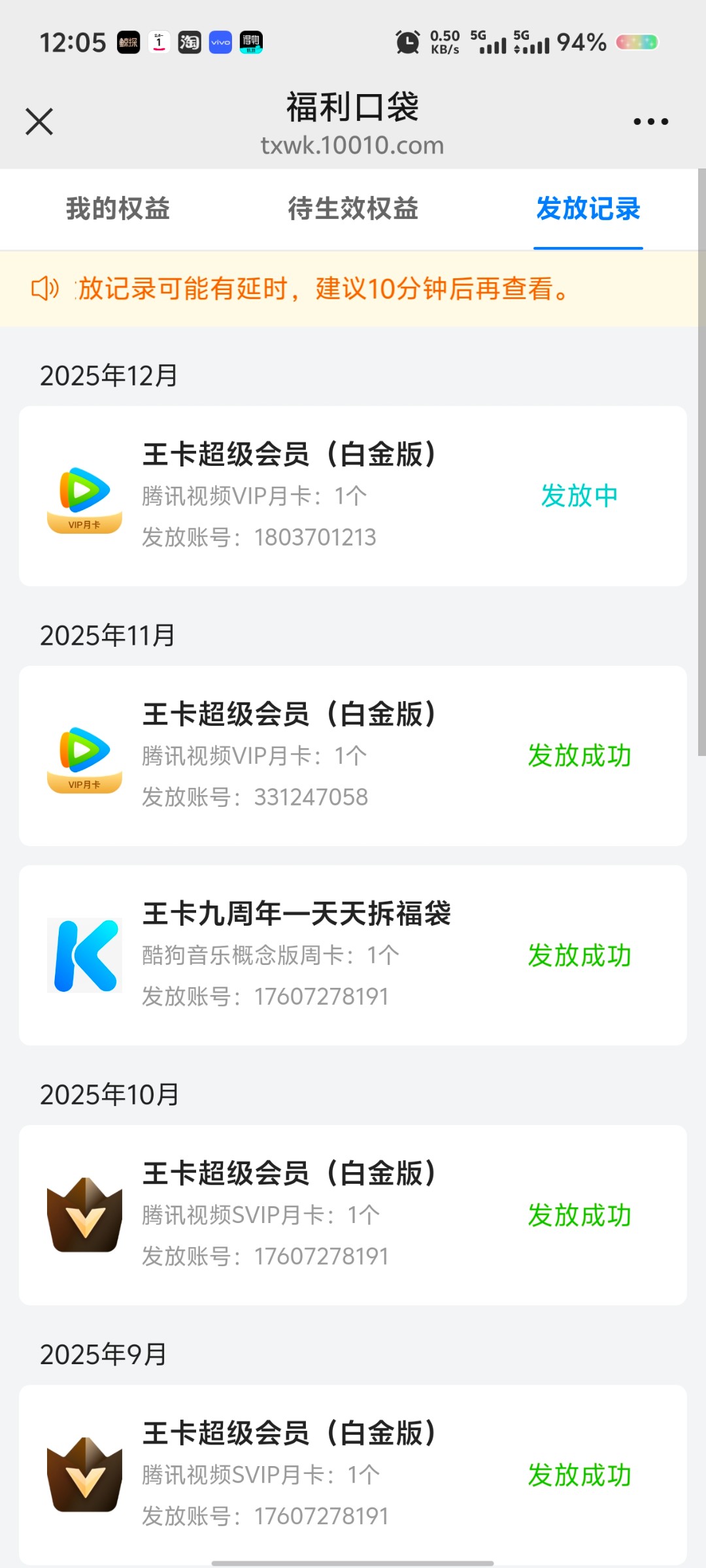Screen dimensions: 706x1568
Task: Click the 鲸探 icon in the status bar
Action: point(129,42)
